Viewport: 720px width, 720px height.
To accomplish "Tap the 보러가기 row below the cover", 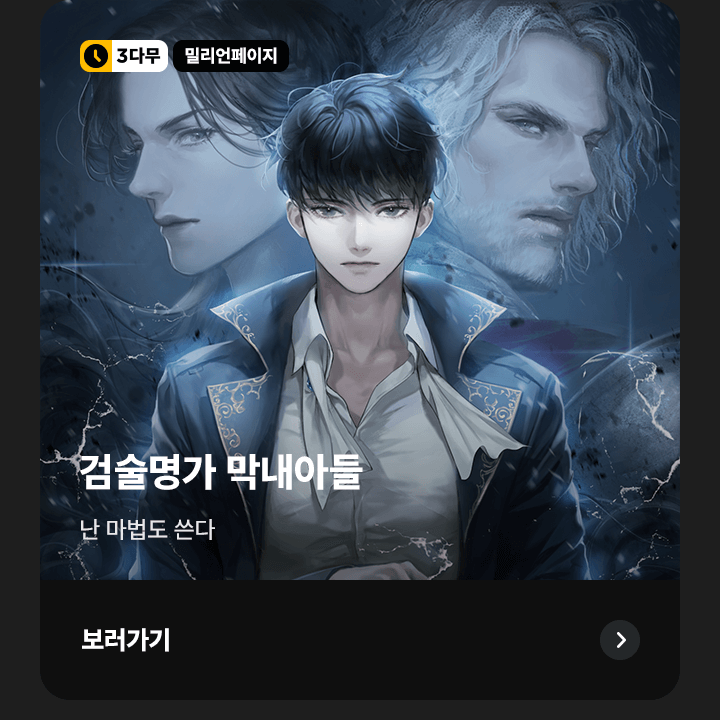I will click(360, 640).
